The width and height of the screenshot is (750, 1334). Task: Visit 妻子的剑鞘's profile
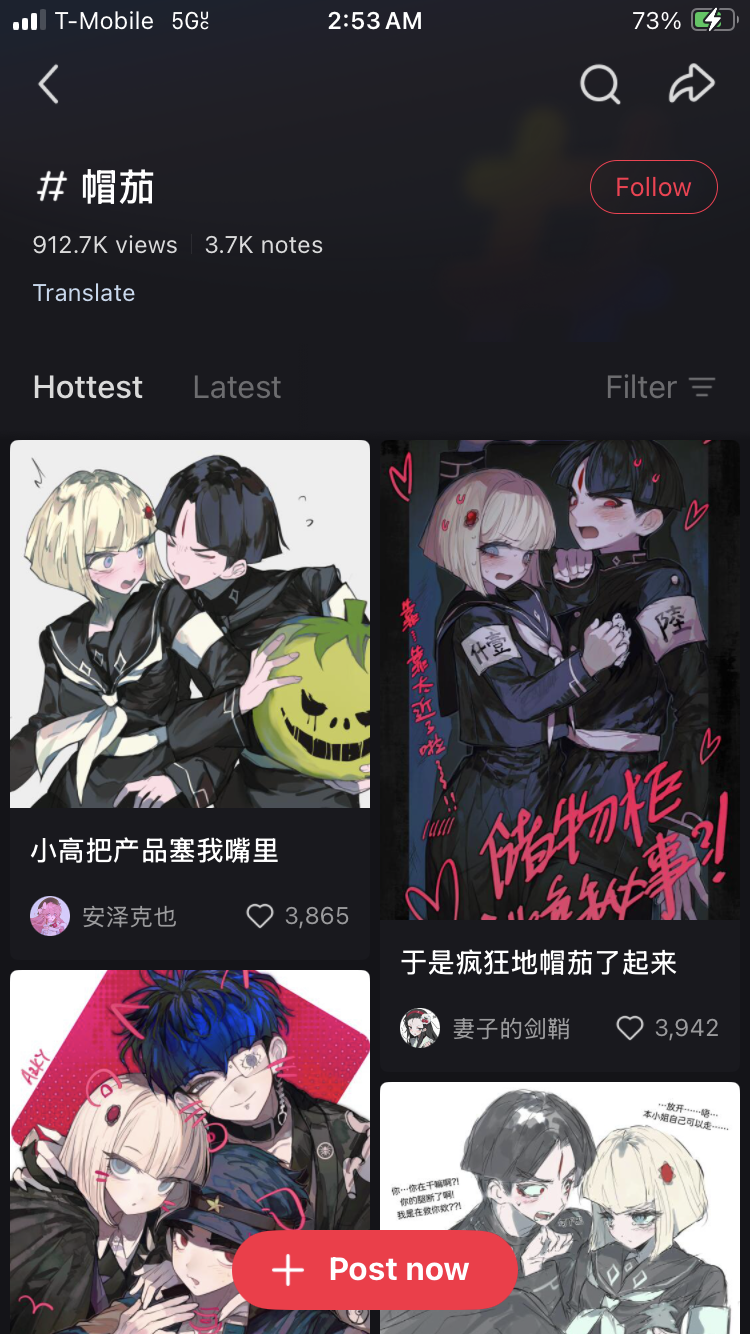tap(420, 1028)
